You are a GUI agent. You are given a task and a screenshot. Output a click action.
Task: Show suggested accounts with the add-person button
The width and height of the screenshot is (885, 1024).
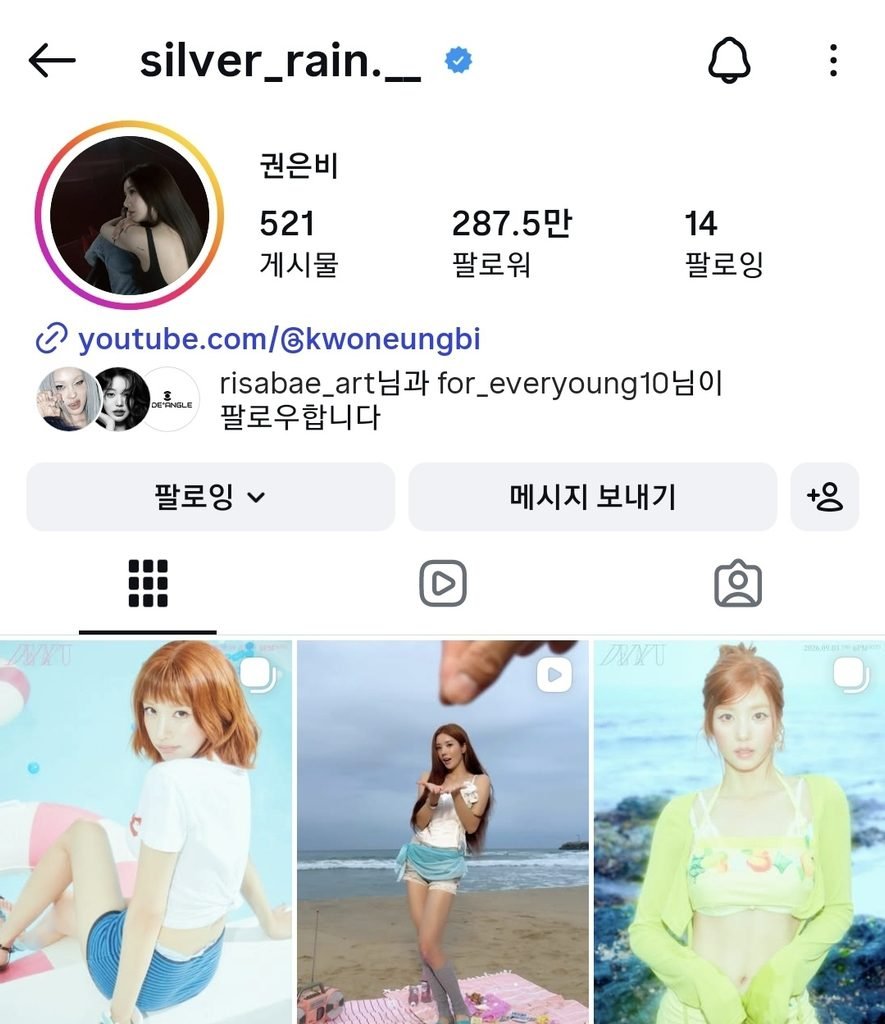point(824,497)
